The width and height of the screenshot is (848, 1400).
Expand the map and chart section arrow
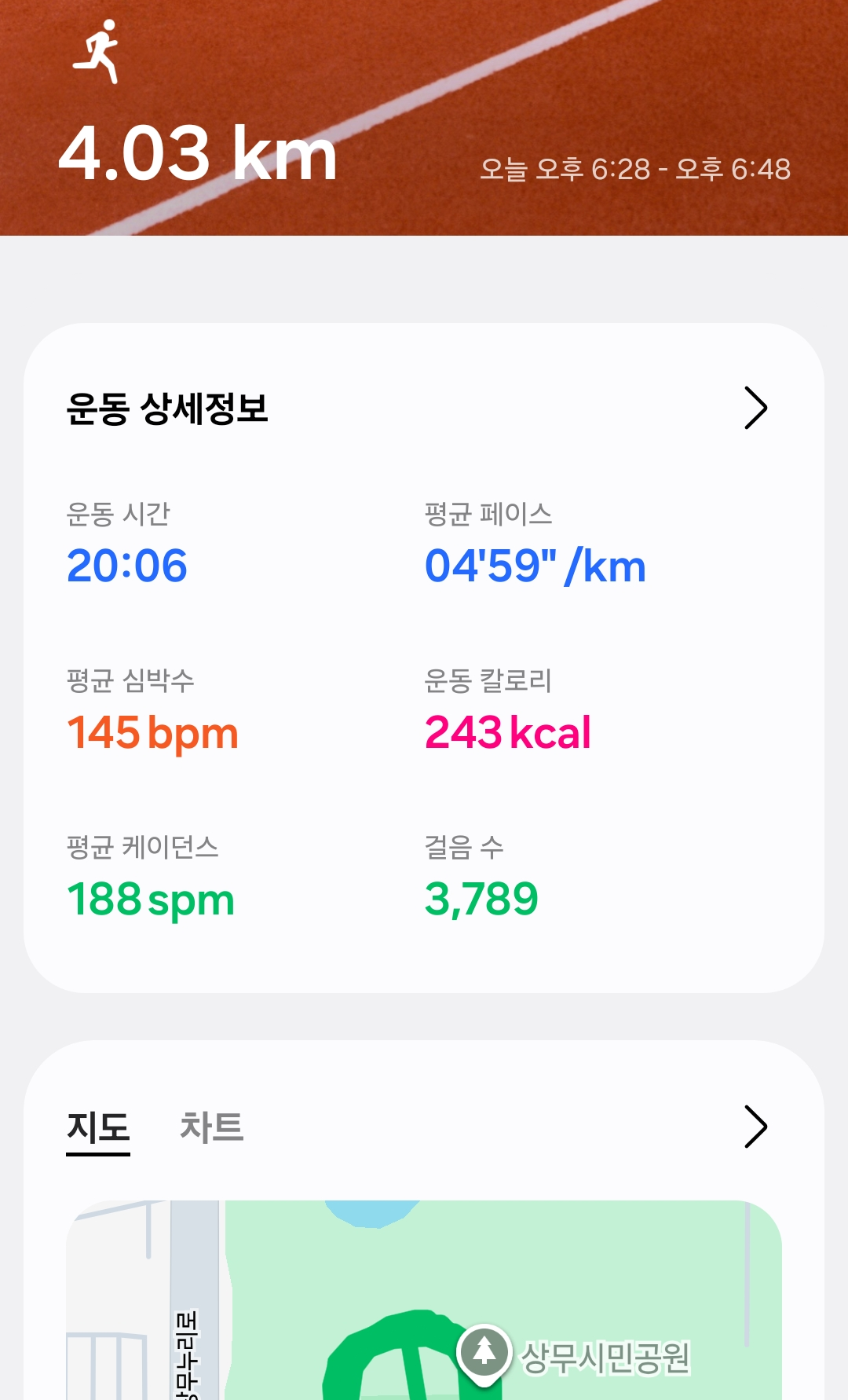(755, 1127)
